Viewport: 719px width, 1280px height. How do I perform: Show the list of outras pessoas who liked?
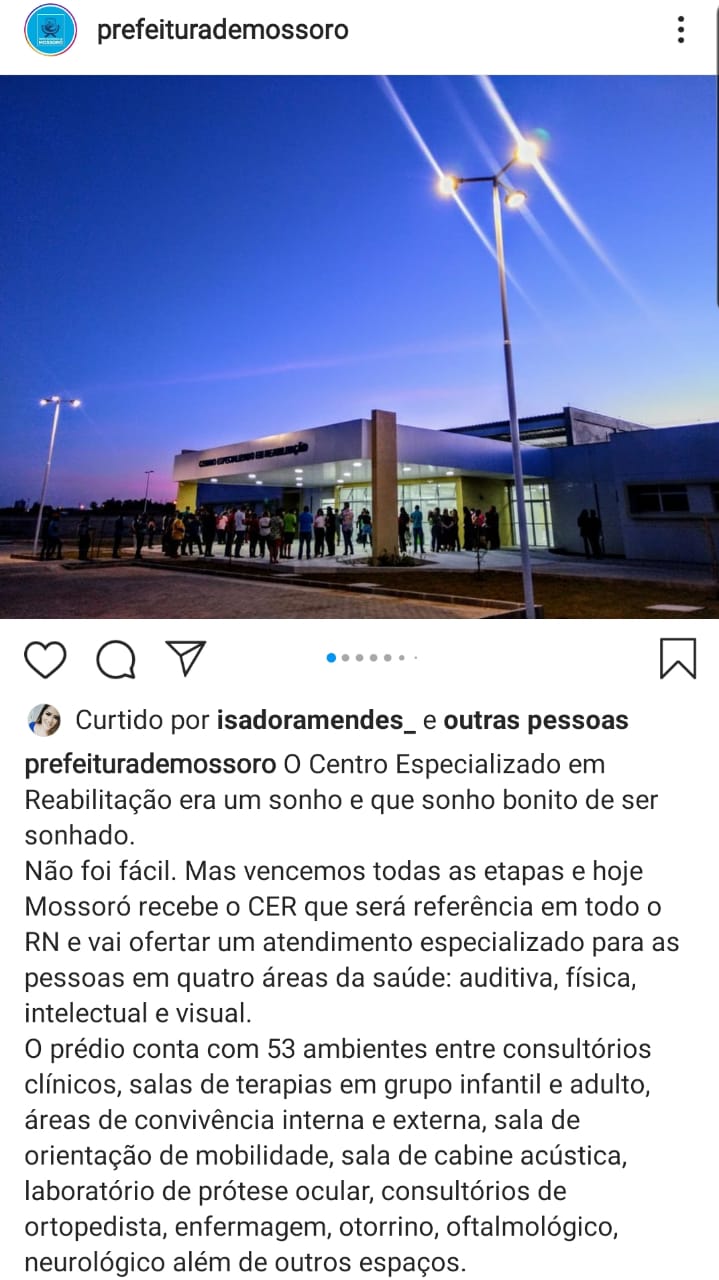pyautogui.click(x=535, y=720)
